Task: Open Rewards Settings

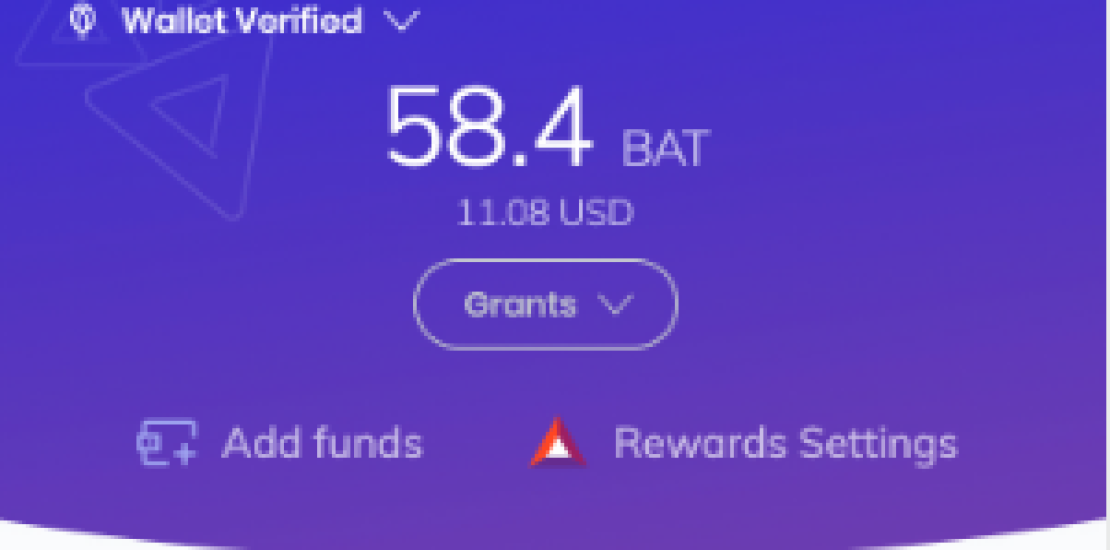Action: [744, 443]
